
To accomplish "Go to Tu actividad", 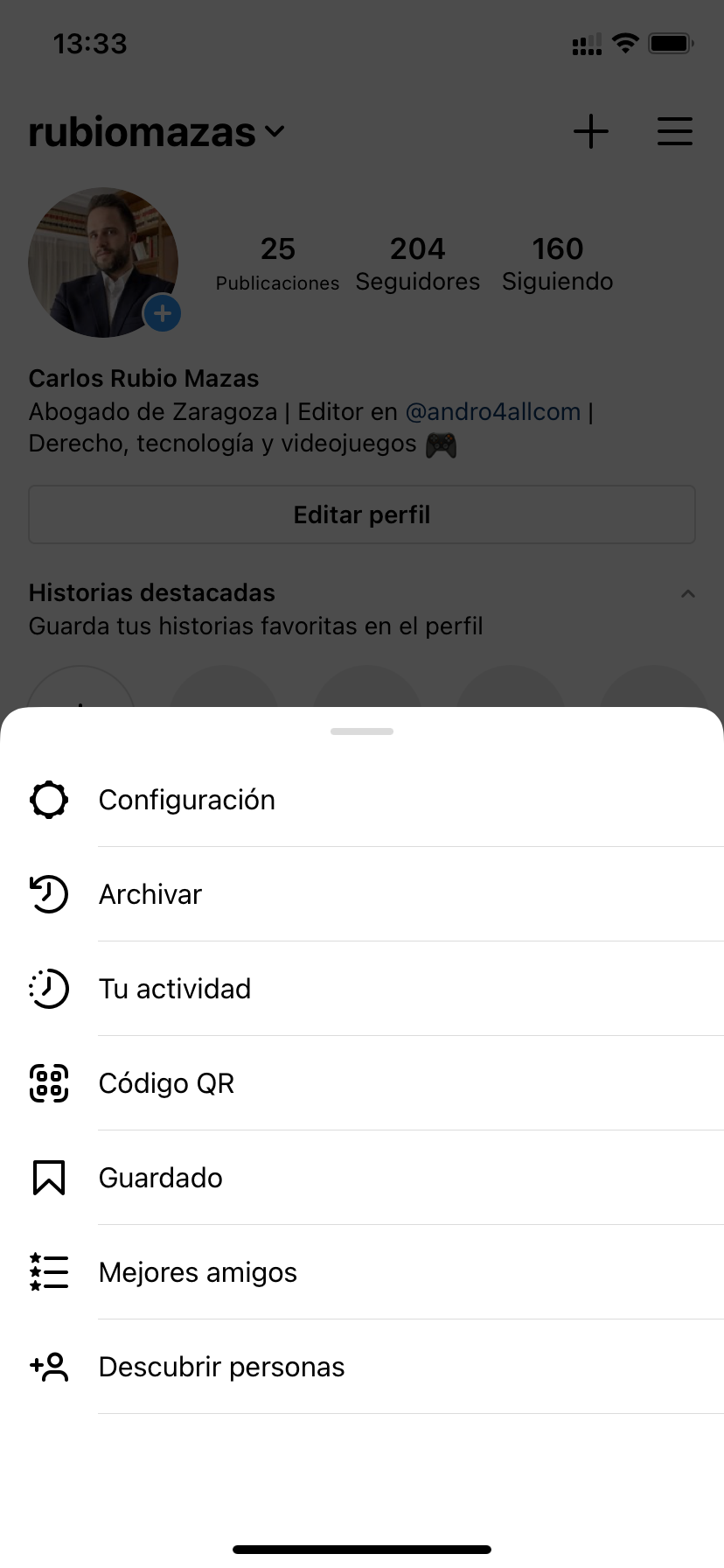I will pyautogui.click(x=175, y=989).
